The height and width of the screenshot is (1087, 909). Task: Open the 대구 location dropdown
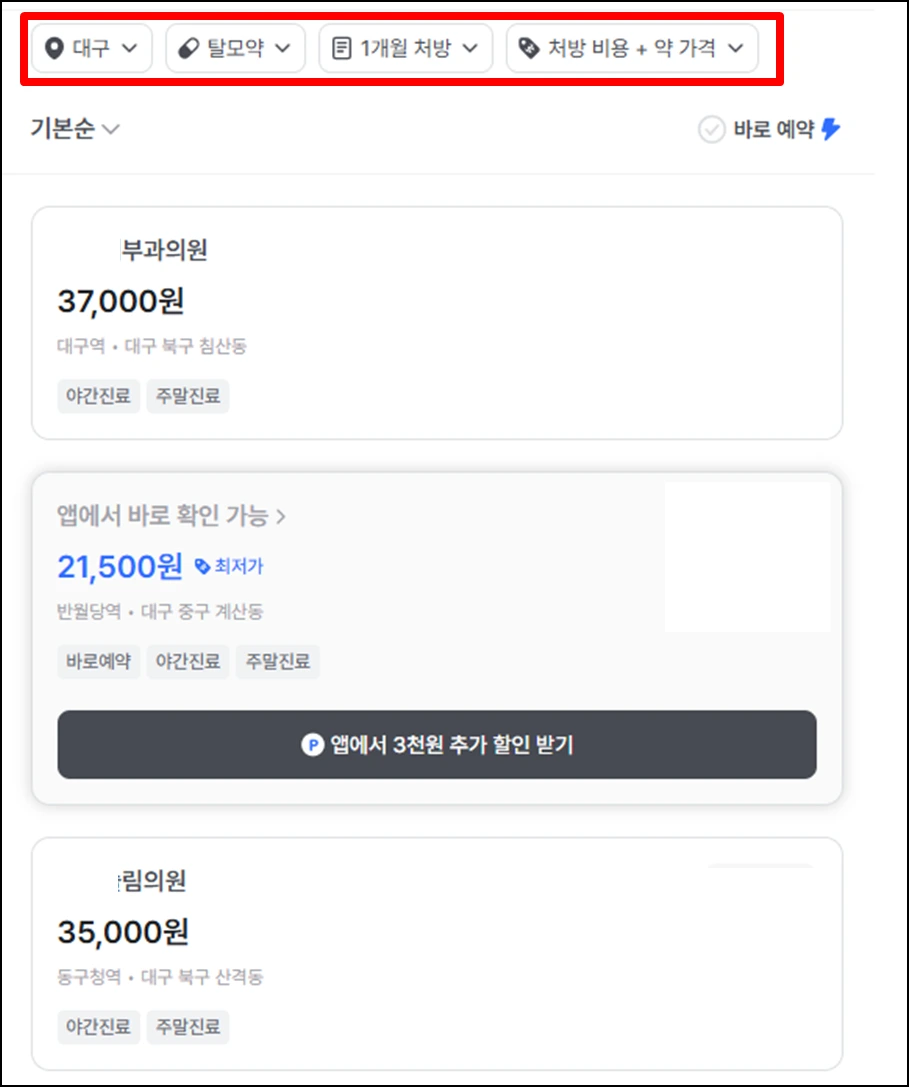(x=91, y=47)
